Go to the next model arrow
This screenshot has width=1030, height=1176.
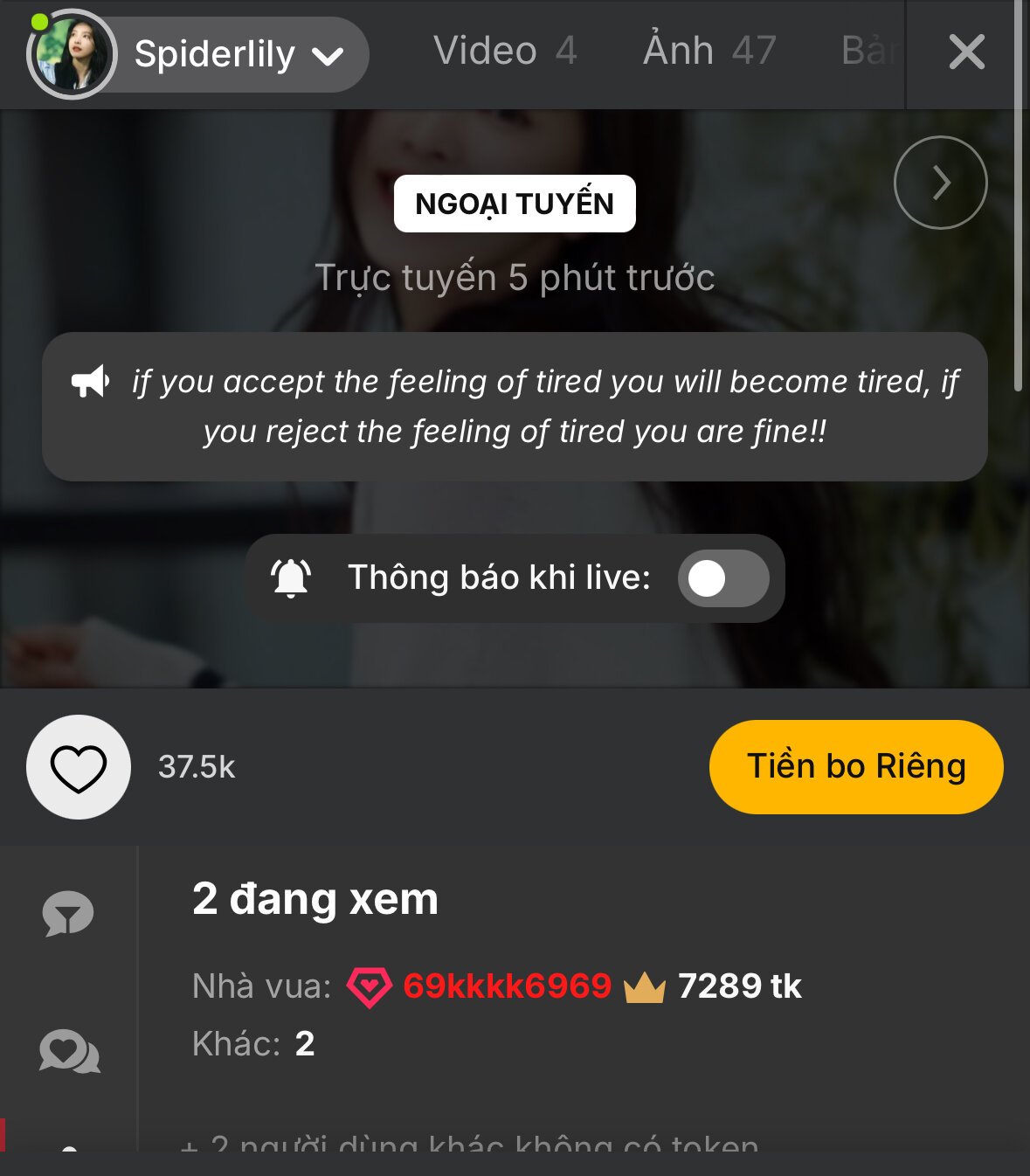pyautogui.click(x=940, y=183)
